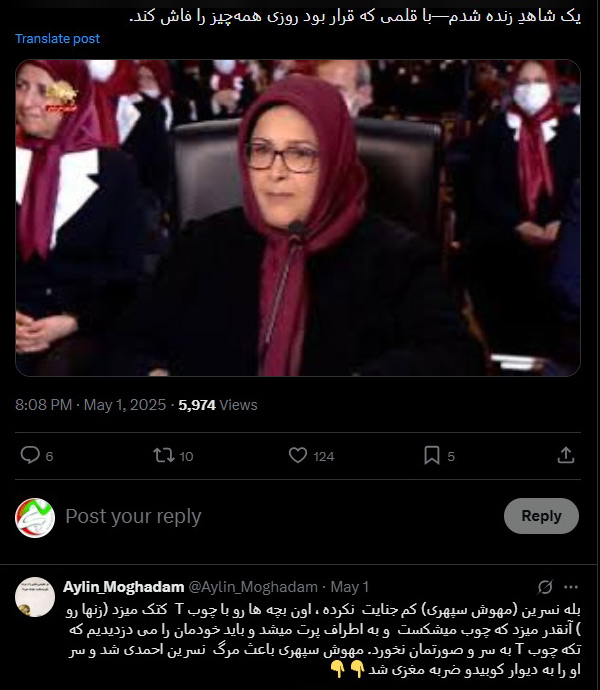Image resolution: width=600 pixels, height=690 pixels.
Task: View the 5,974 Views analytics
Action: [217, 405]
